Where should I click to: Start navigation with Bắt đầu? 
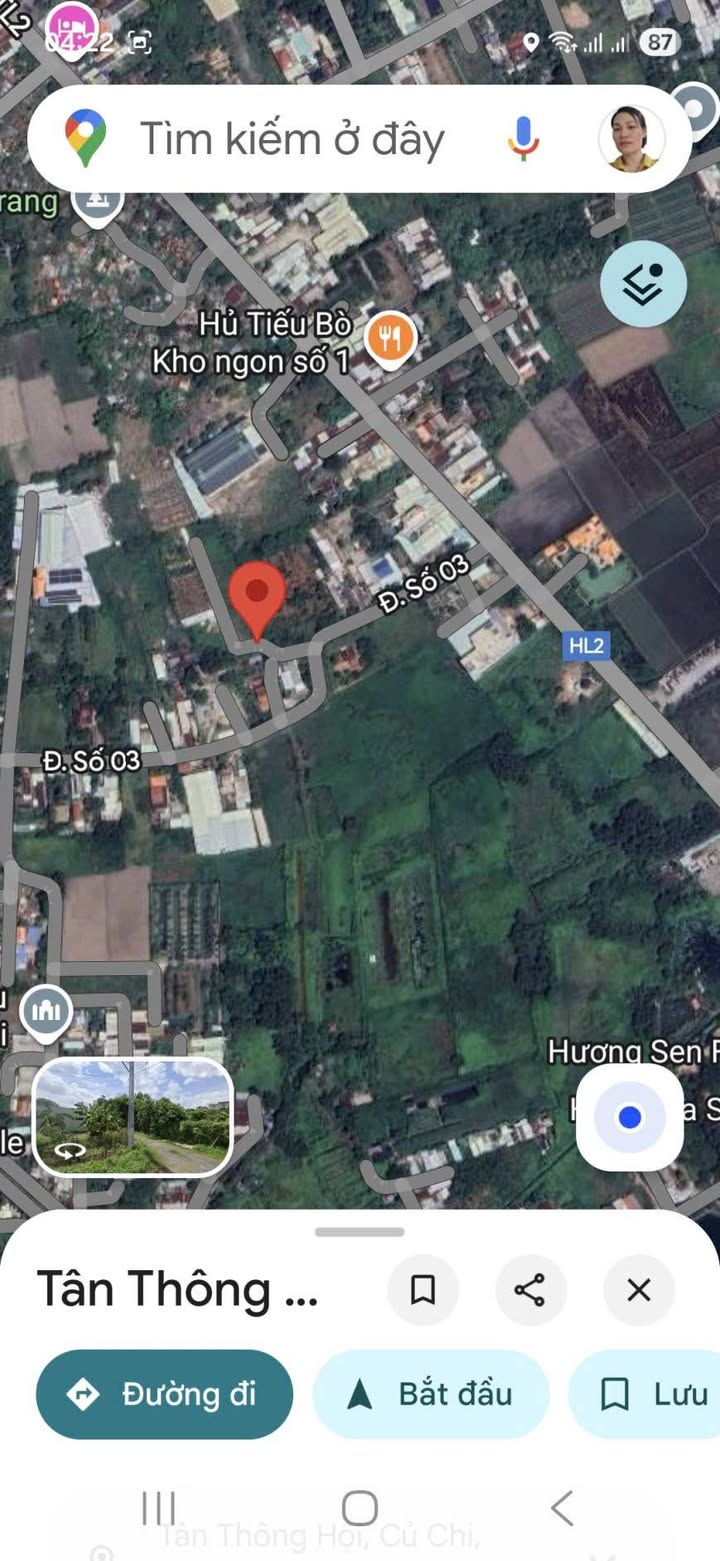[432, 1394]
